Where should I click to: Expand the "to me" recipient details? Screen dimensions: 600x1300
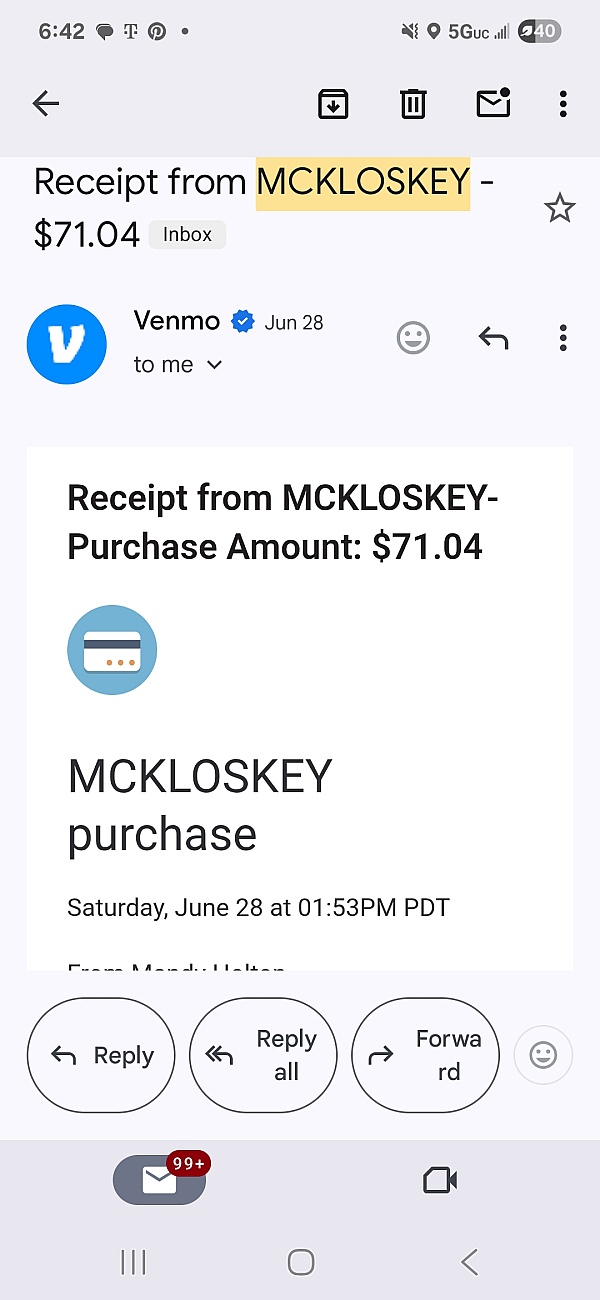pyautogui.click(x=177, y=365)
